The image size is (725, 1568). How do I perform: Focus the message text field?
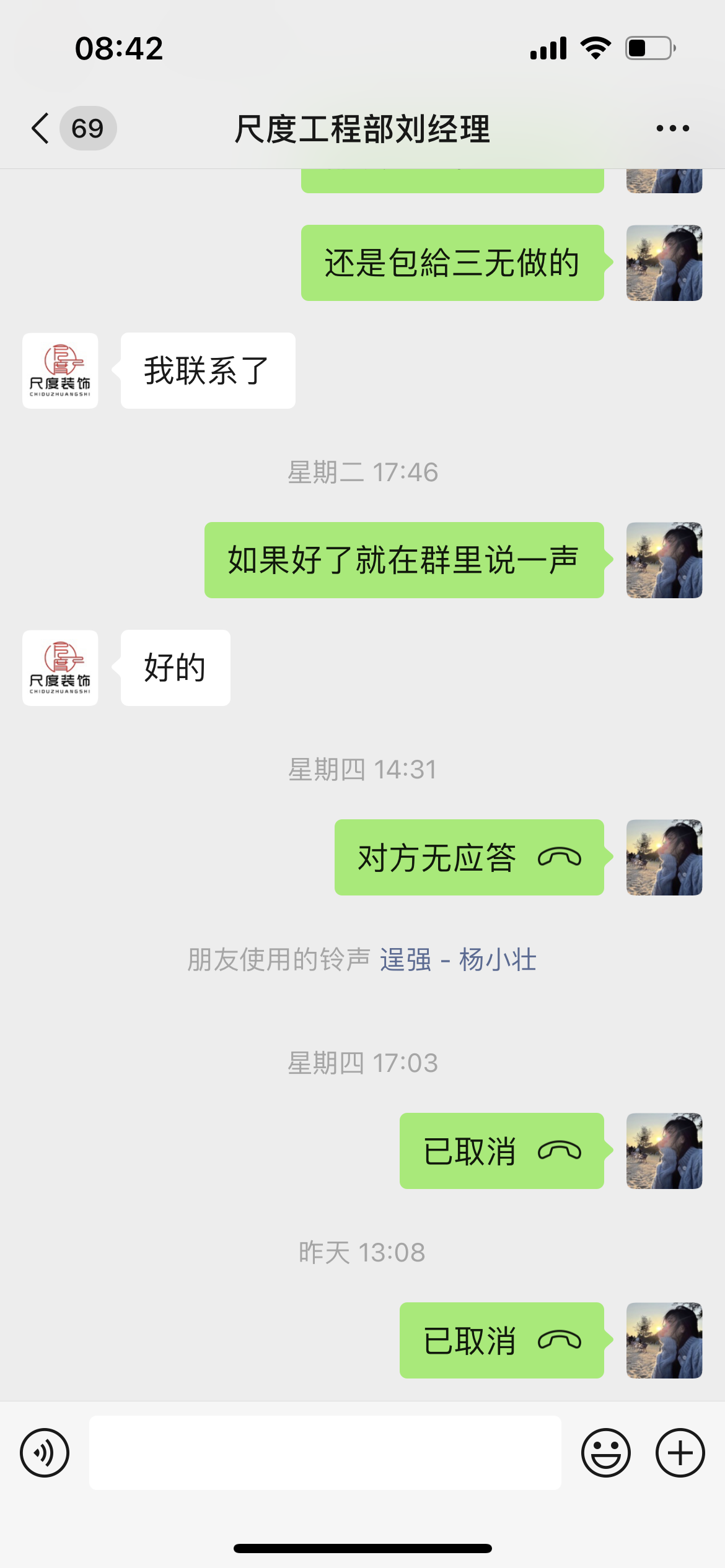(x=325, y=1452)
